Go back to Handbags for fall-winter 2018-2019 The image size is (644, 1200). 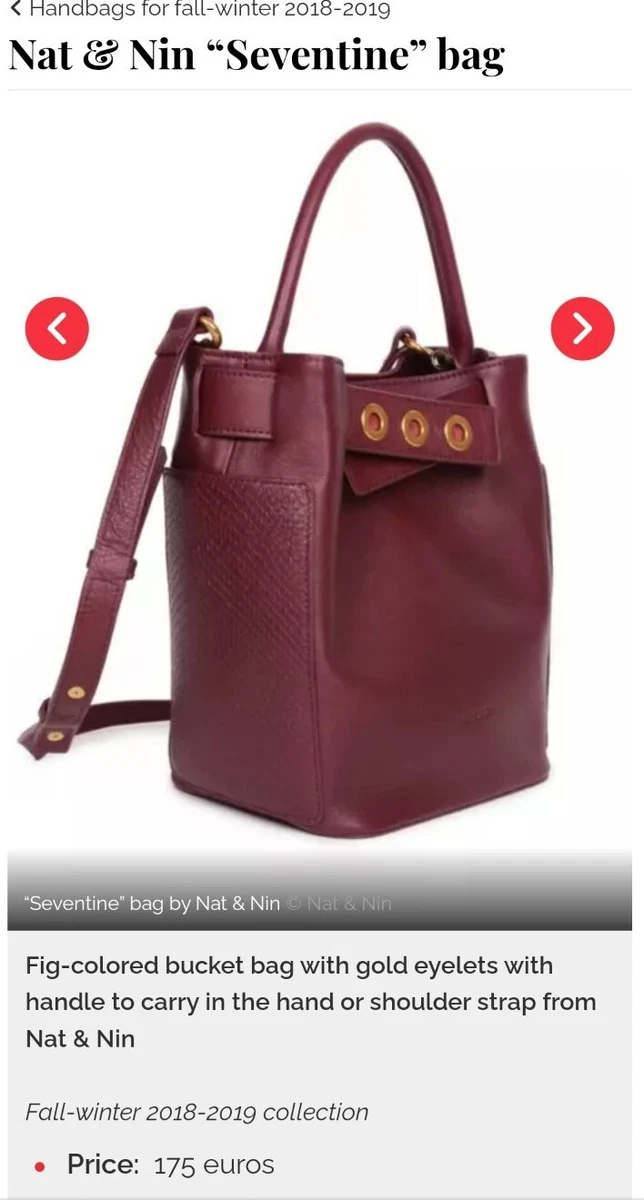click(200, 10)
